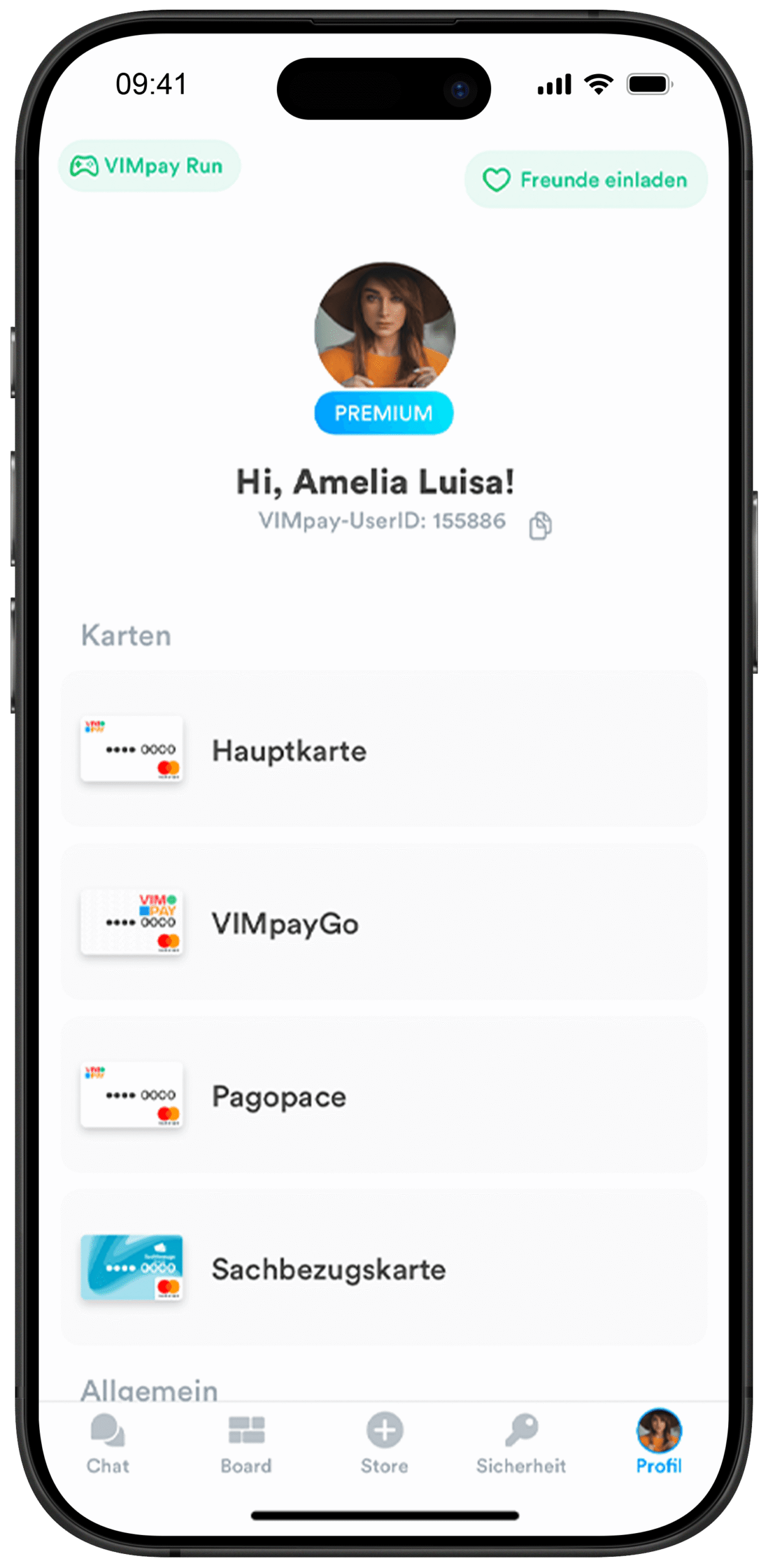Viewport: 768px width, 1568px height.
Task: Switch to the Sicherheit tab
Action: (x=521, y=1444)
